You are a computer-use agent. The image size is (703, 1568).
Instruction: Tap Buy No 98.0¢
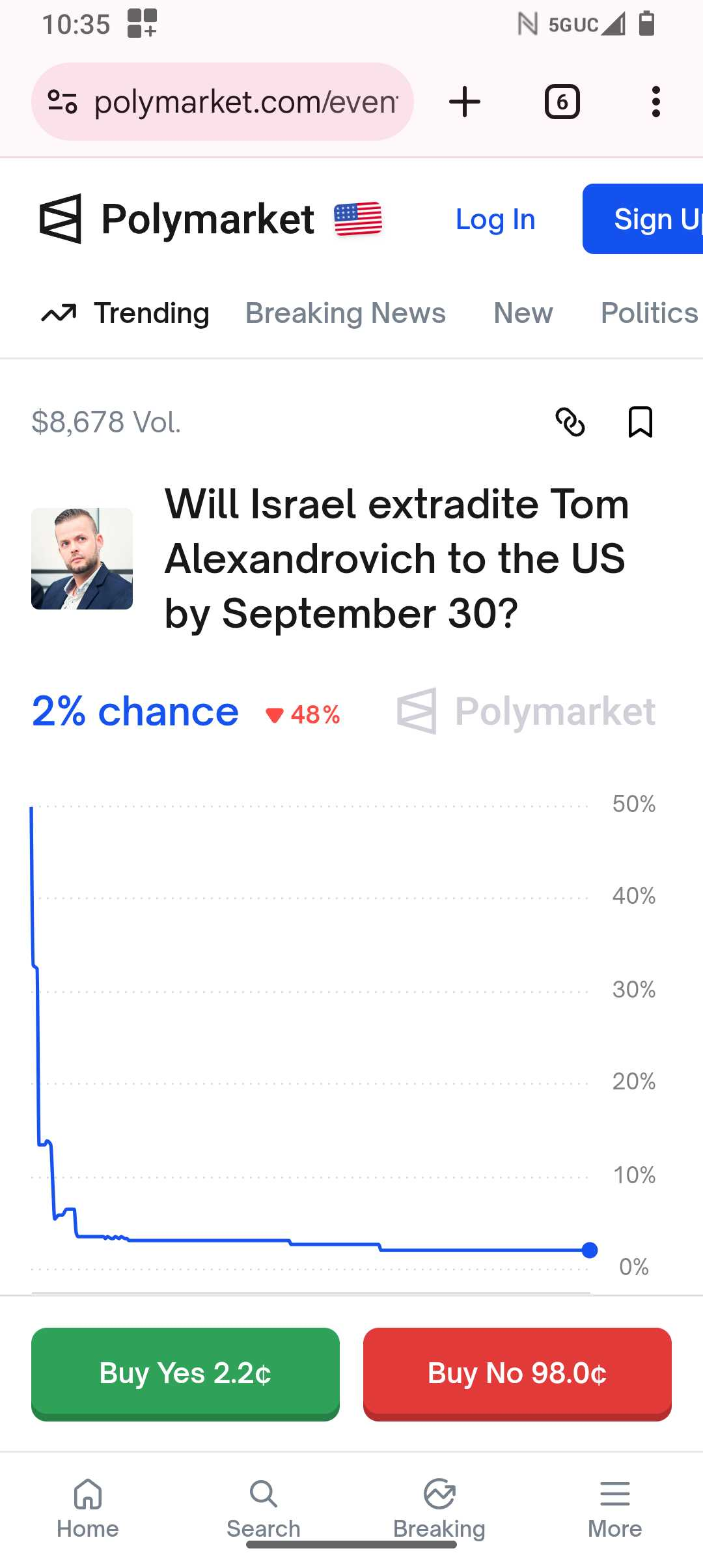click(x=517, y=1374)
